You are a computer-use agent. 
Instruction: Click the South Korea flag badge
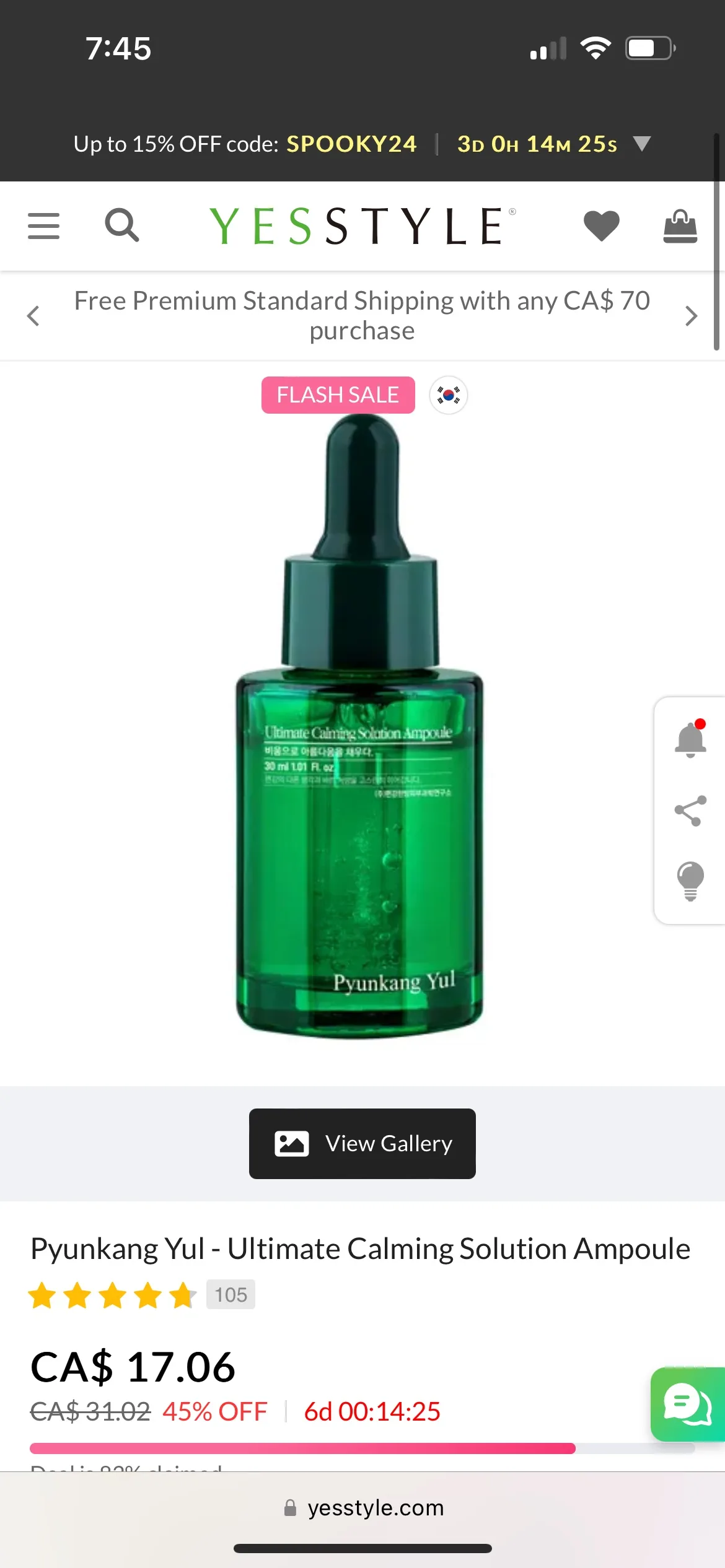pos(448,395)
